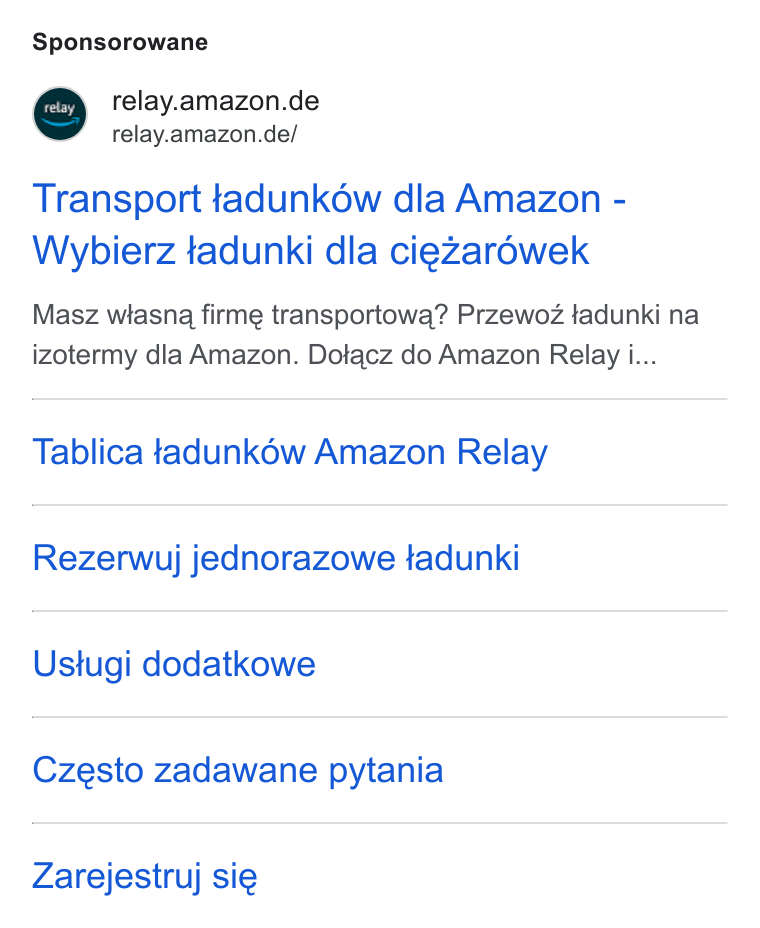760x928 pixels.
Task: Open Tablica ładunków Amazon Relay sitelink
Action: click(290, 452)
